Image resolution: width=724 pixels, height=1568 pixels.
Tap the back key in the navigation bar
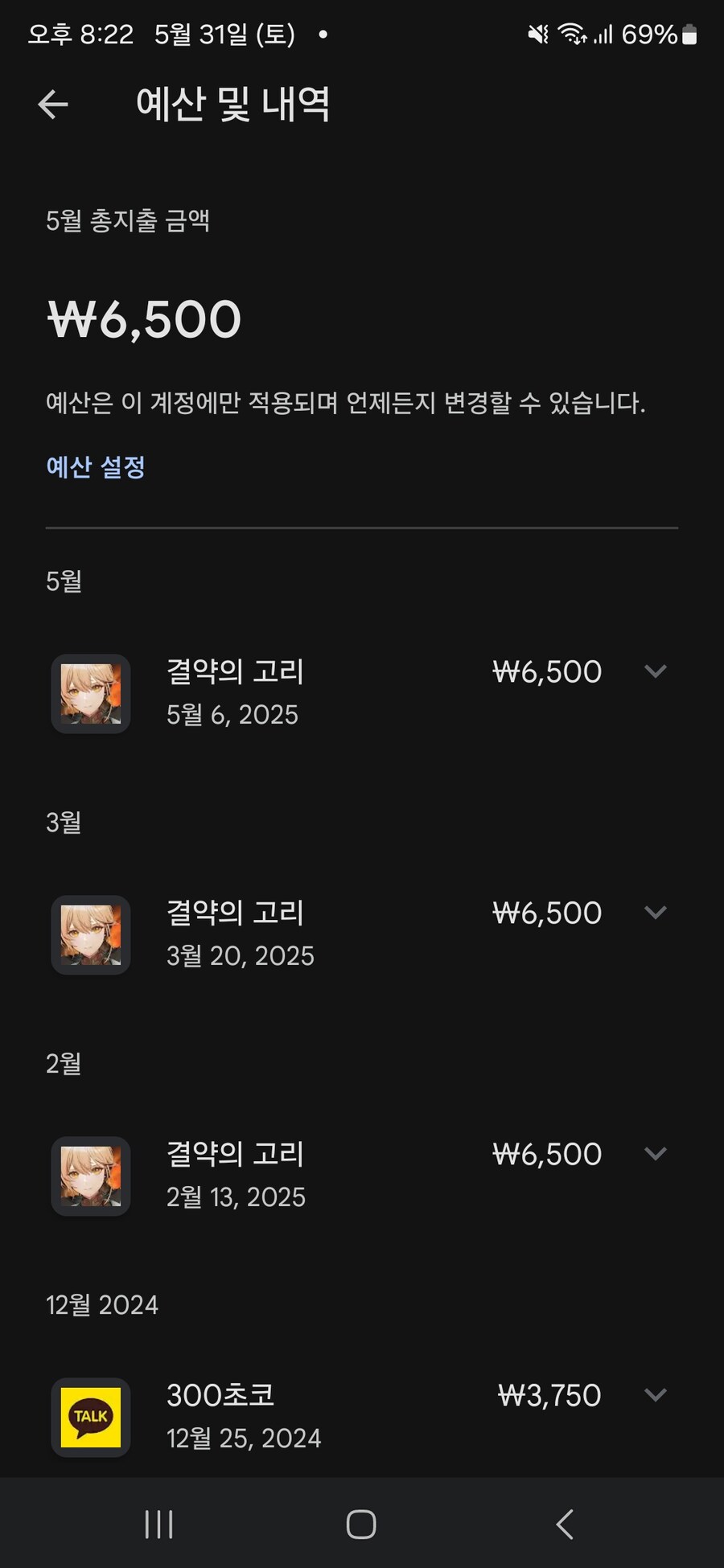[565, 1522]
